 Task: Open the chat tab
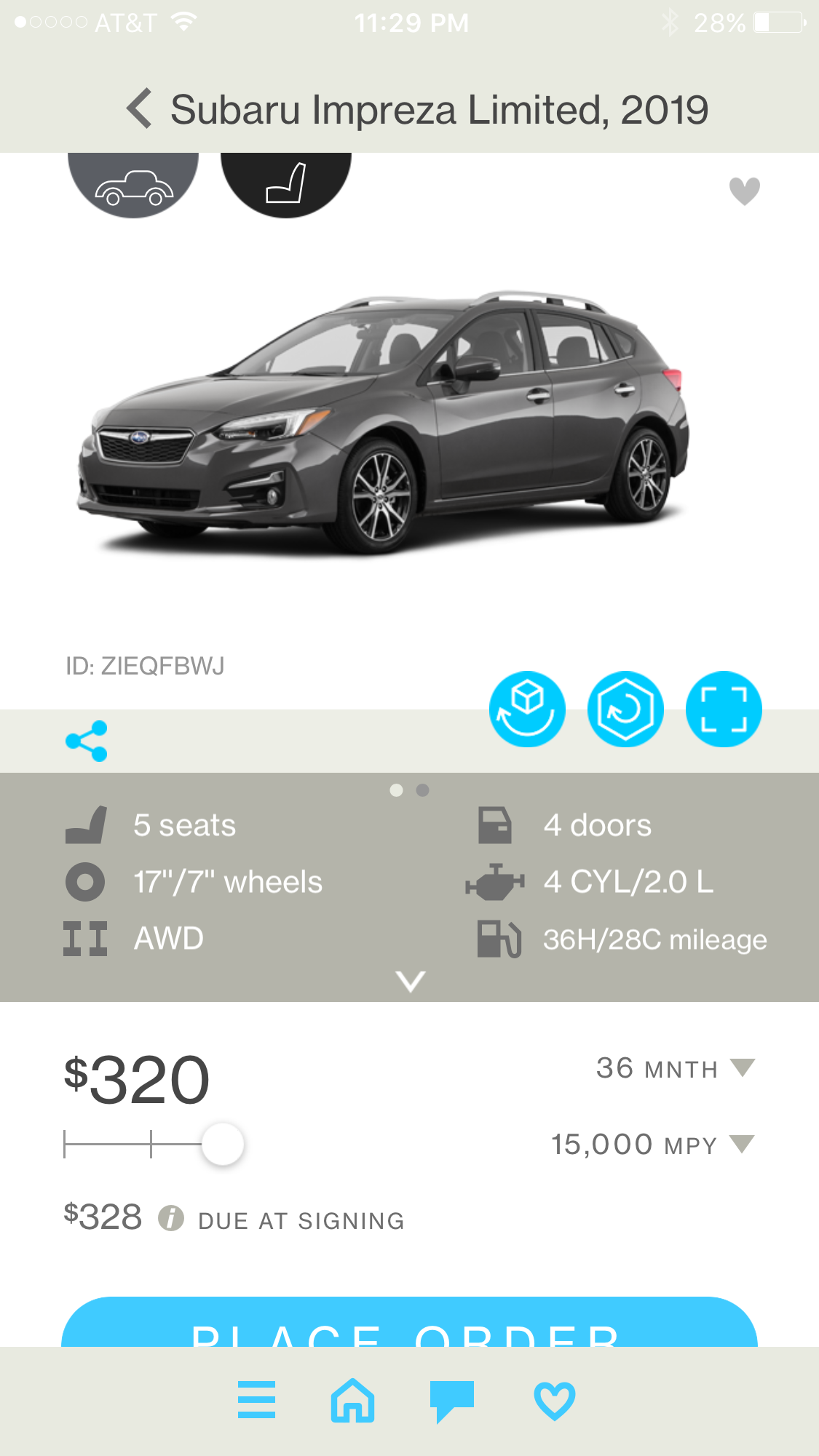[x=451, y=1400]
